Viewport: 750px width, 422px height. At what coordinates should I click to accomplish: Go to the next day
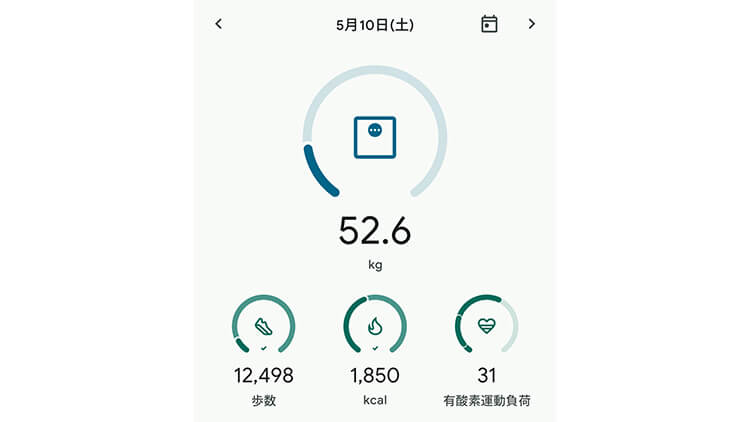531,24
